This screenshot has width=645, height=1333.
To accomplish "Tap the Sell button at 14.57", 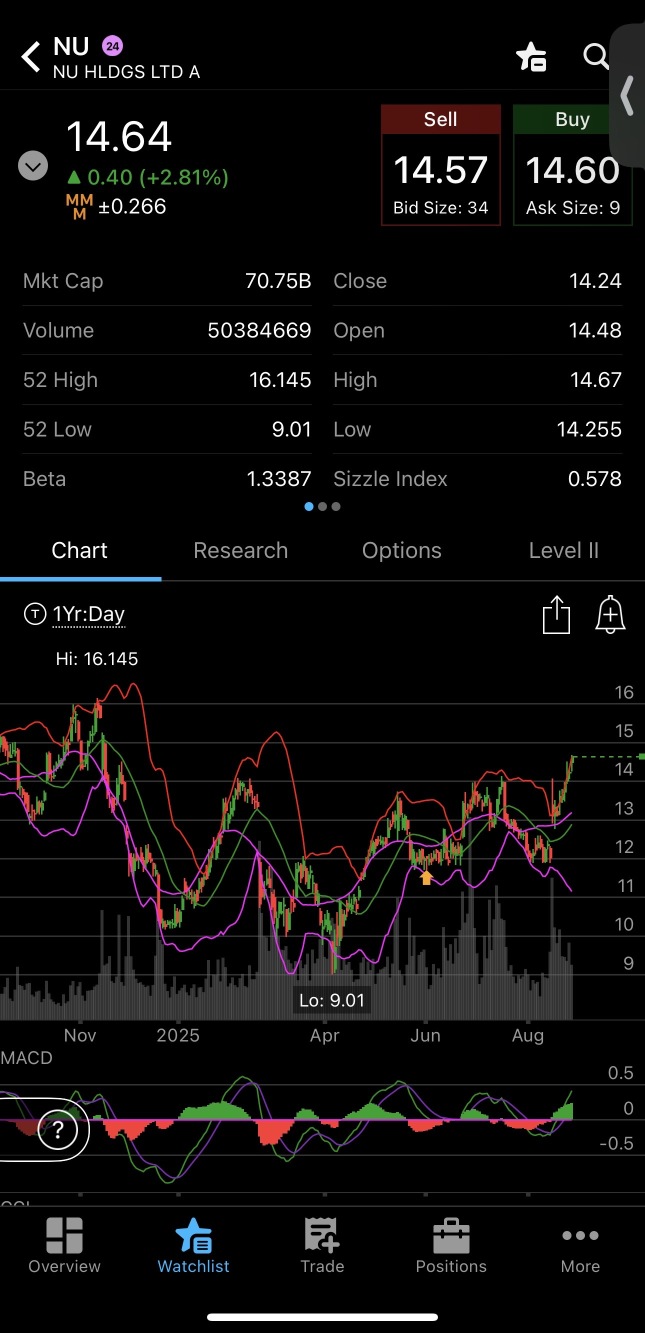I will pos(441,166).
